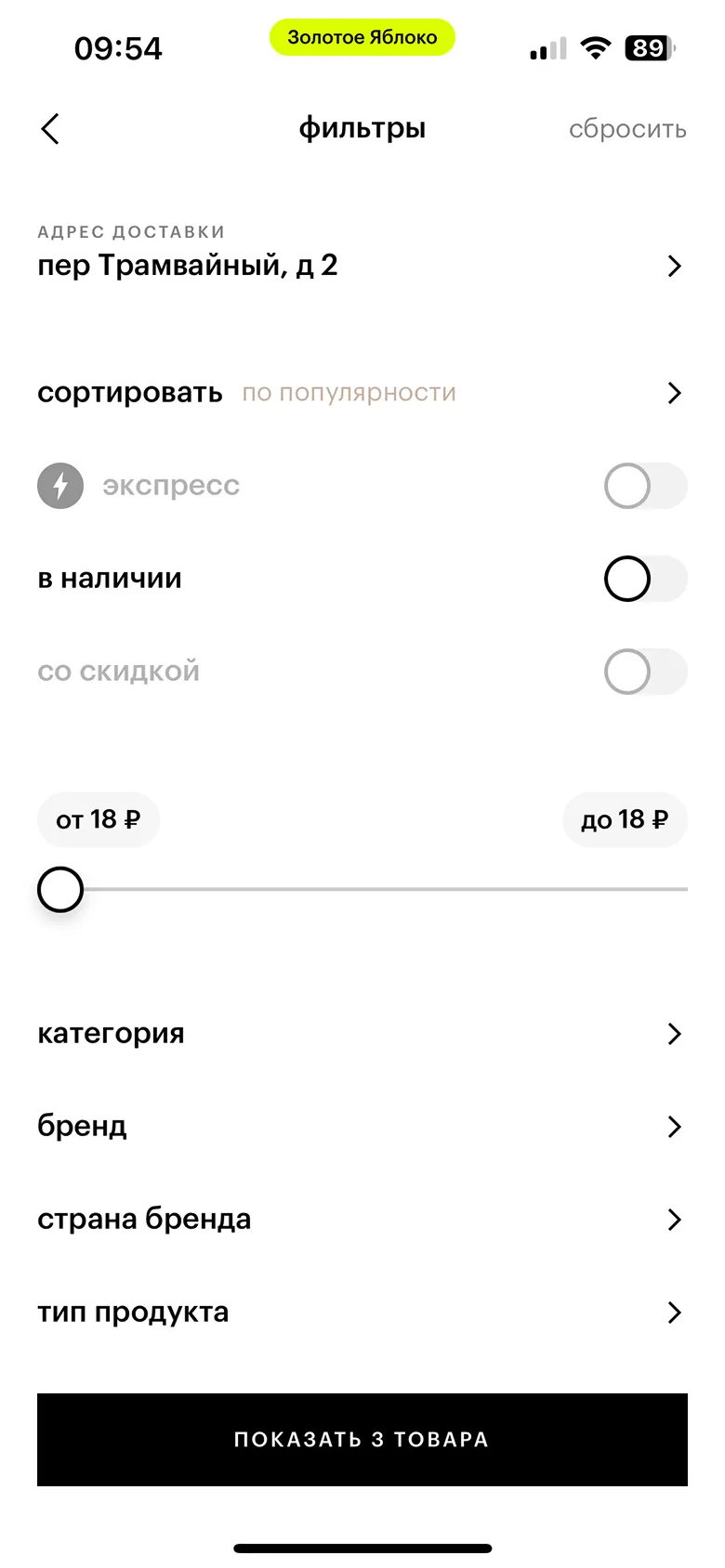Go back using the arrow icon
Viewport: 725px width, 1568px height.
click(50, 129)
